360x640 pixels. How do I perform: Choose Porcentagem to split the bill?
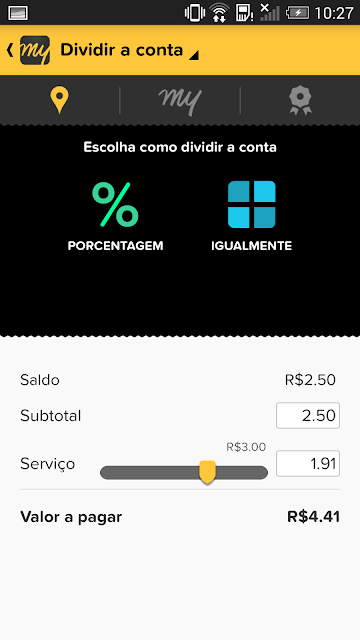click(116, 216)
